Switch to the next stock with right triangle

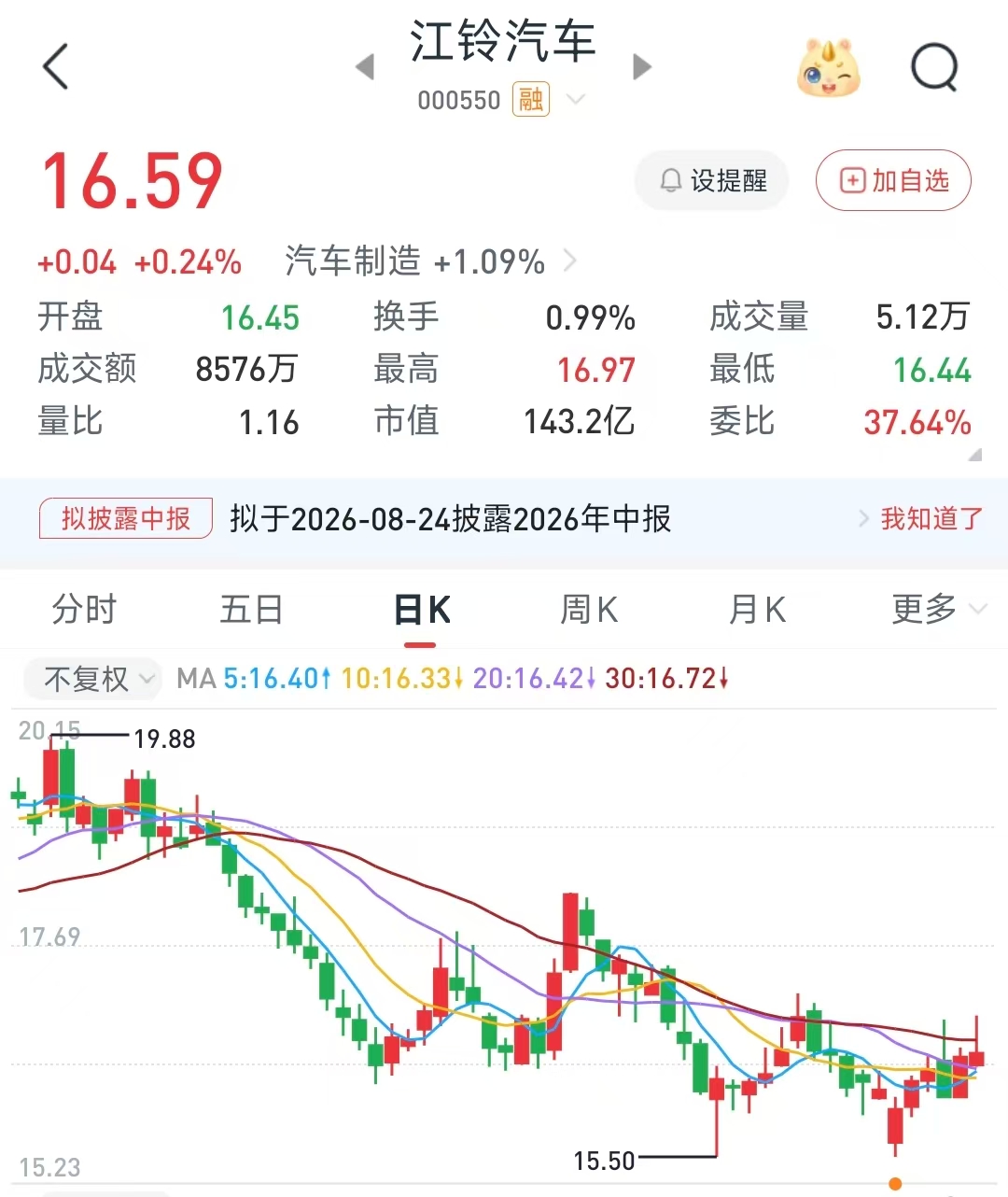[641, 67]
